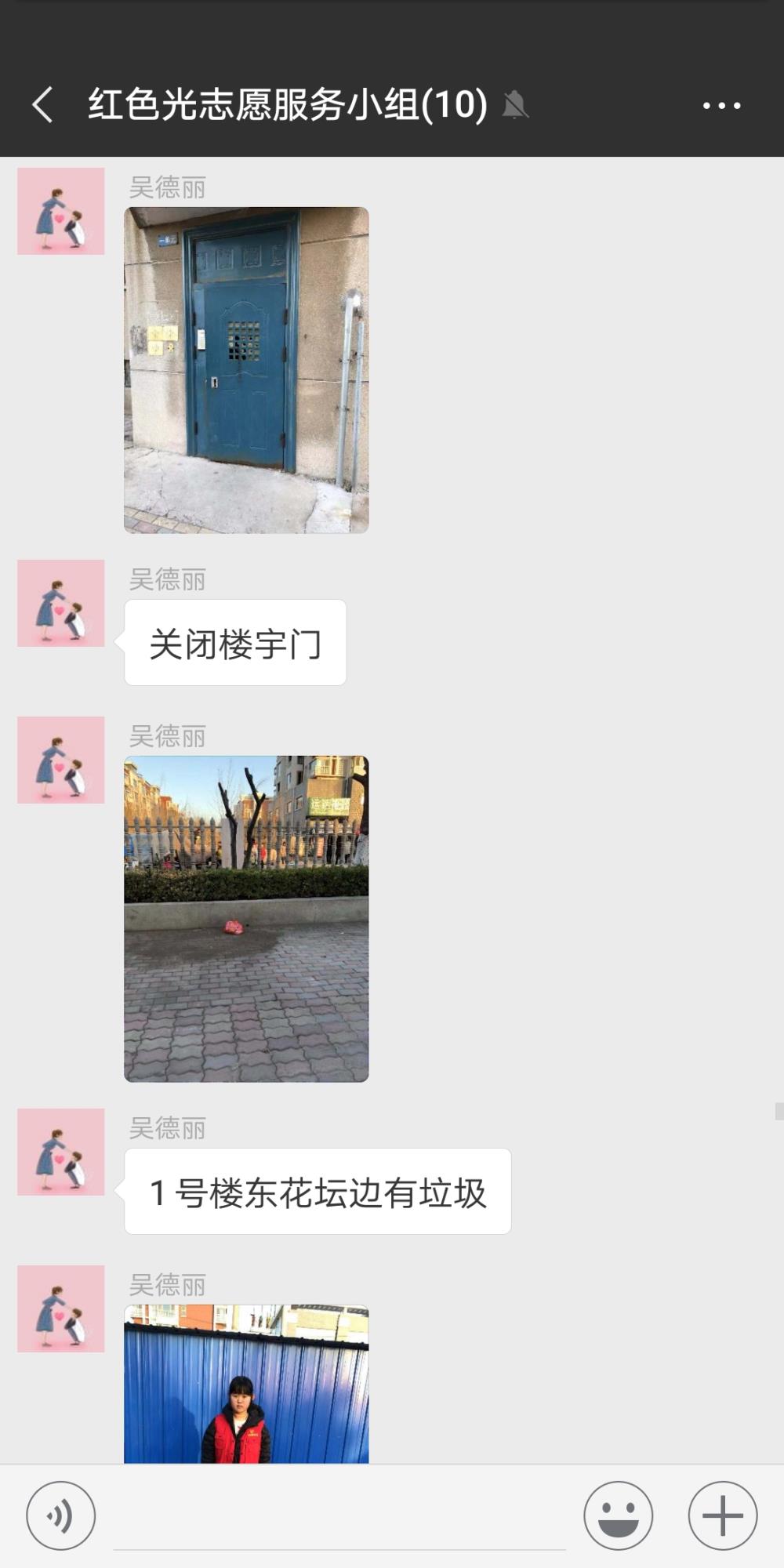Viewport: 784px width, 1568px height.
Task: Tap the message text field
Action: (339, 1517)
